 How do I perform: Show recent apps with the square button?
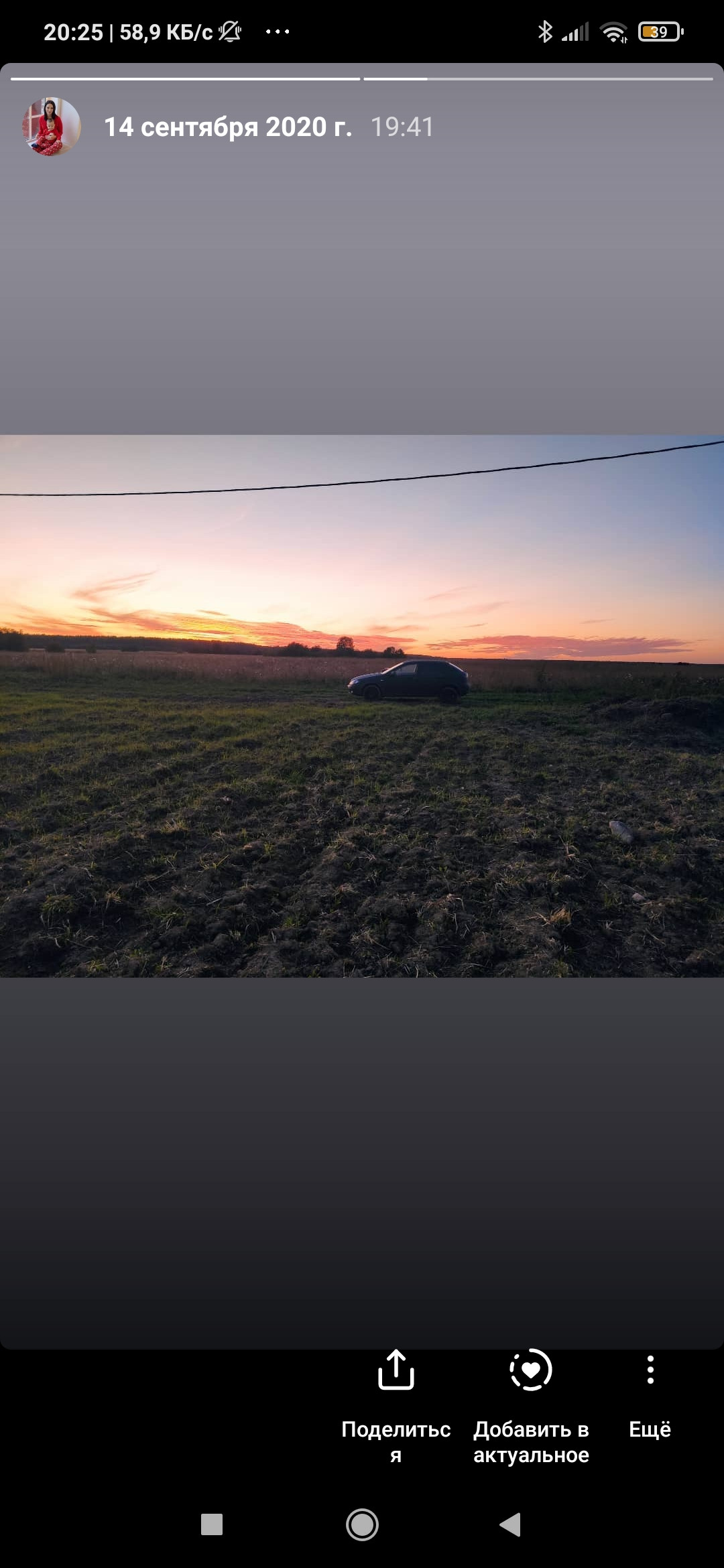point(212,1524)
